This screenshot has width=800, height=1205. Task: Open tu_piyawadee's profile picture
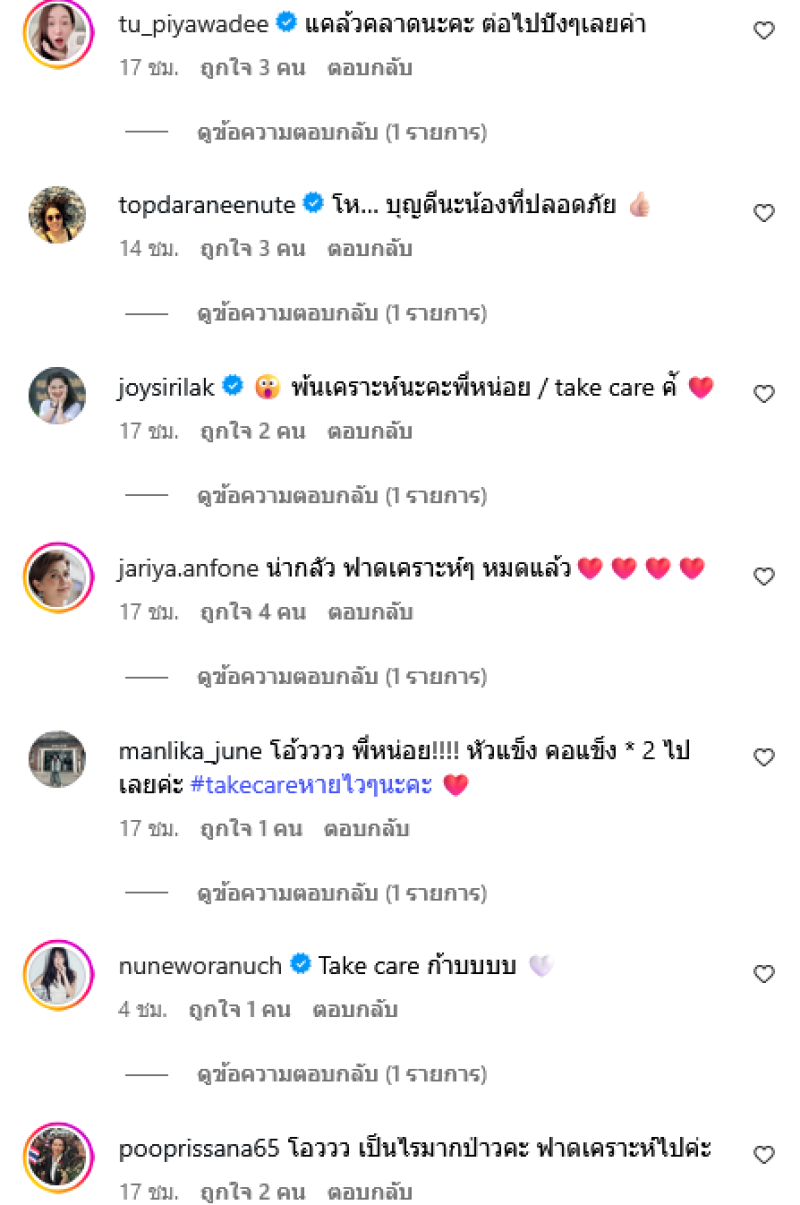coord(58,31)
